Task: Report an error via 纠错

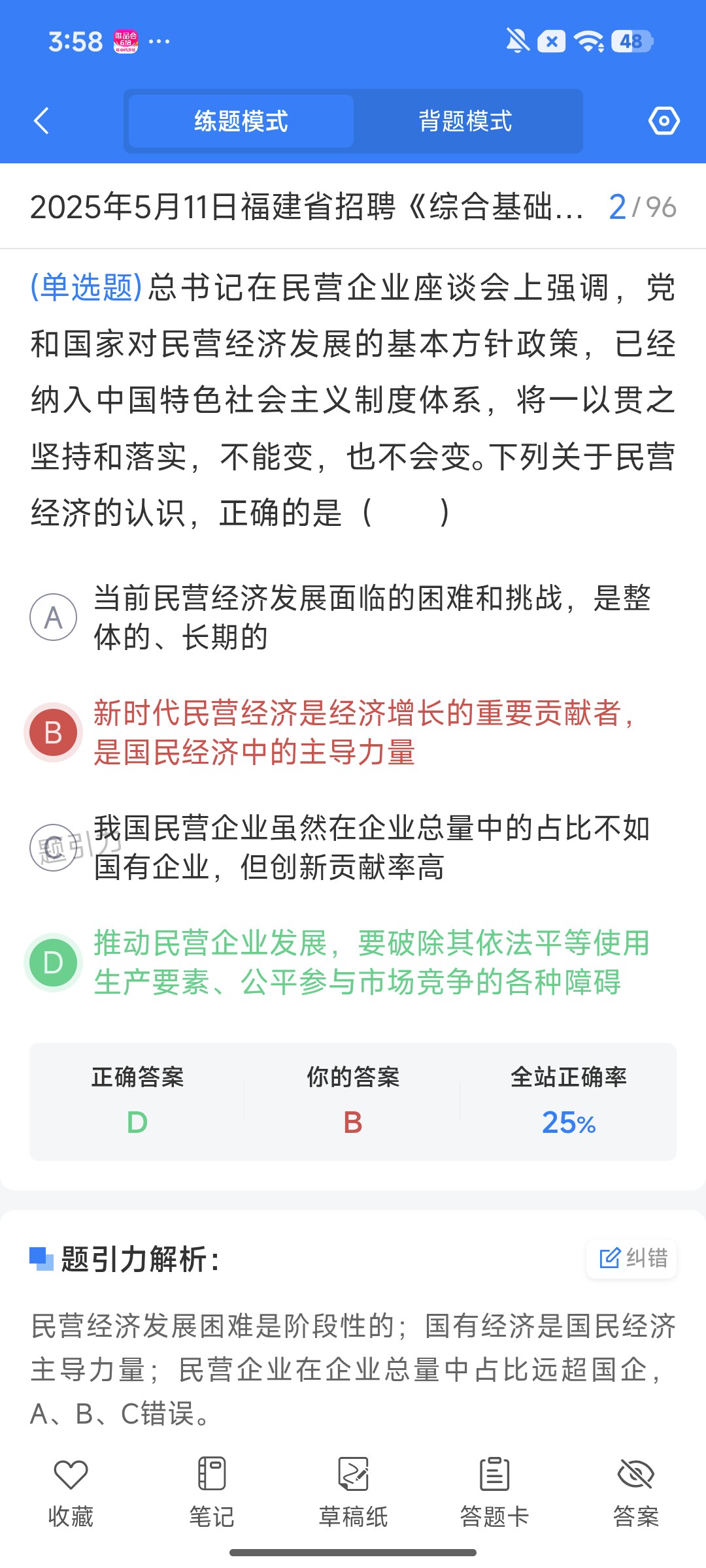Action: point(632,1258)
